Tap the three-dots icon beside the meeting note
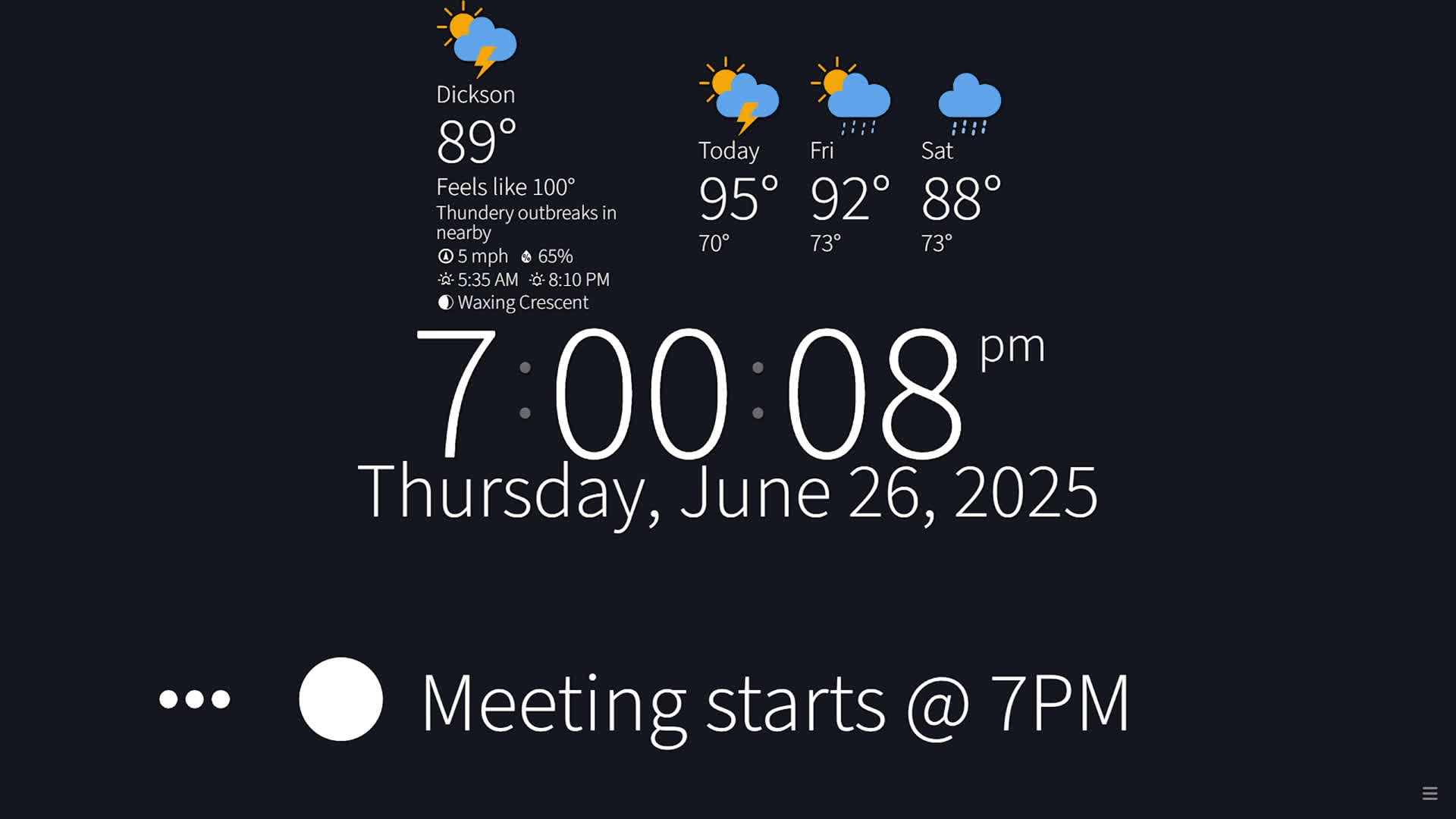1456x819 pixels. click(x=194, y=699)
